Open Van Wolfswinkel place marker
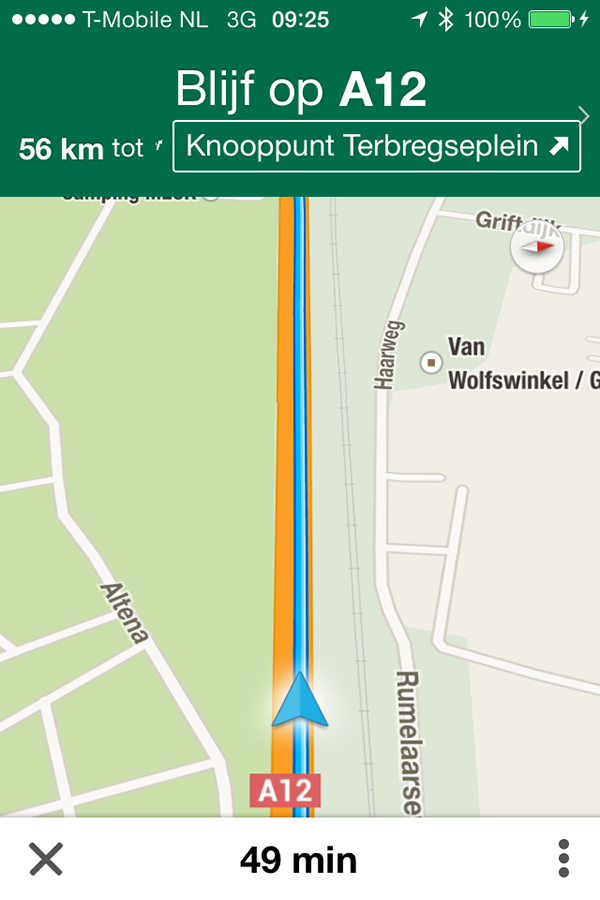 pyautogui.click(x=432, y=362)
